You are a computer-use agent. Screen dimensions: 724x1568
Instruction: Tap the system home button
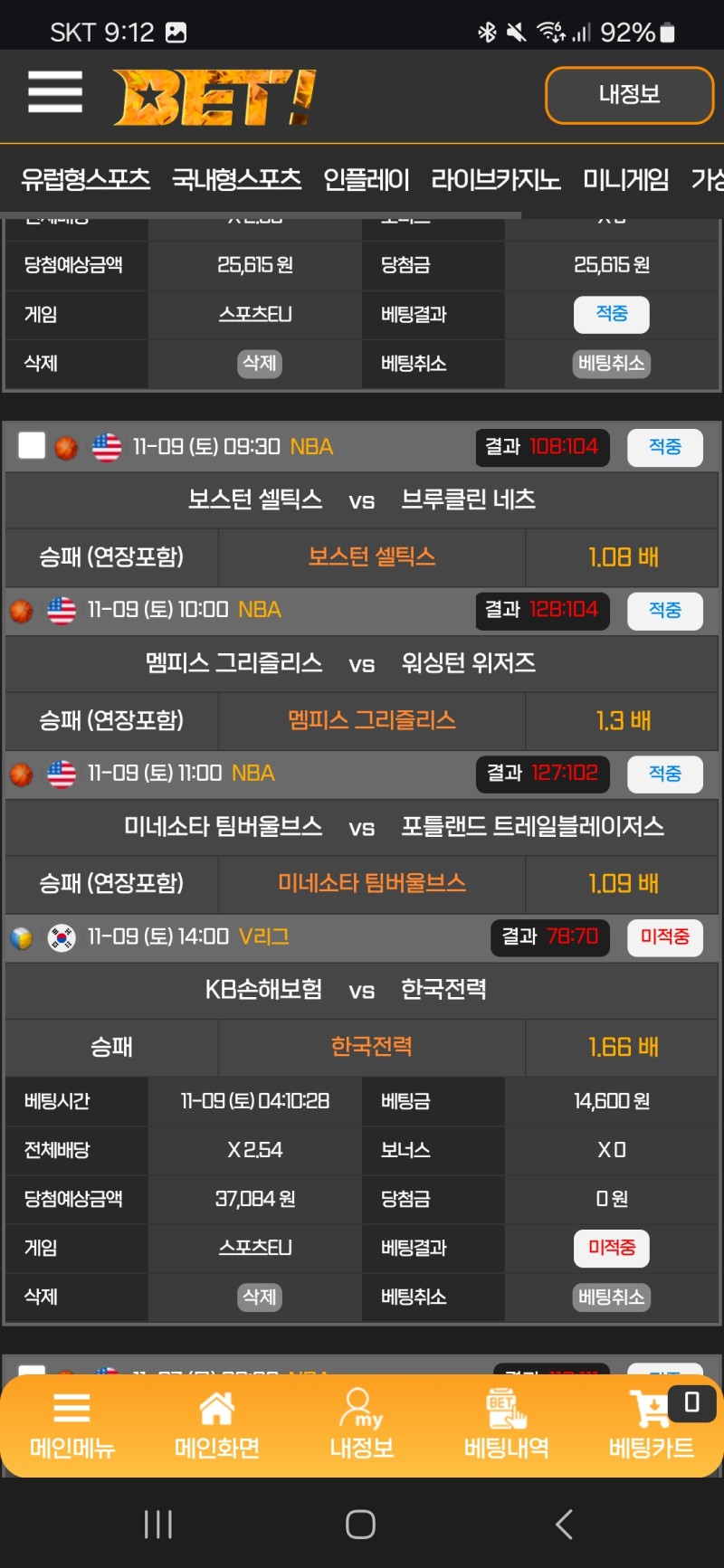click(360, 1524)
